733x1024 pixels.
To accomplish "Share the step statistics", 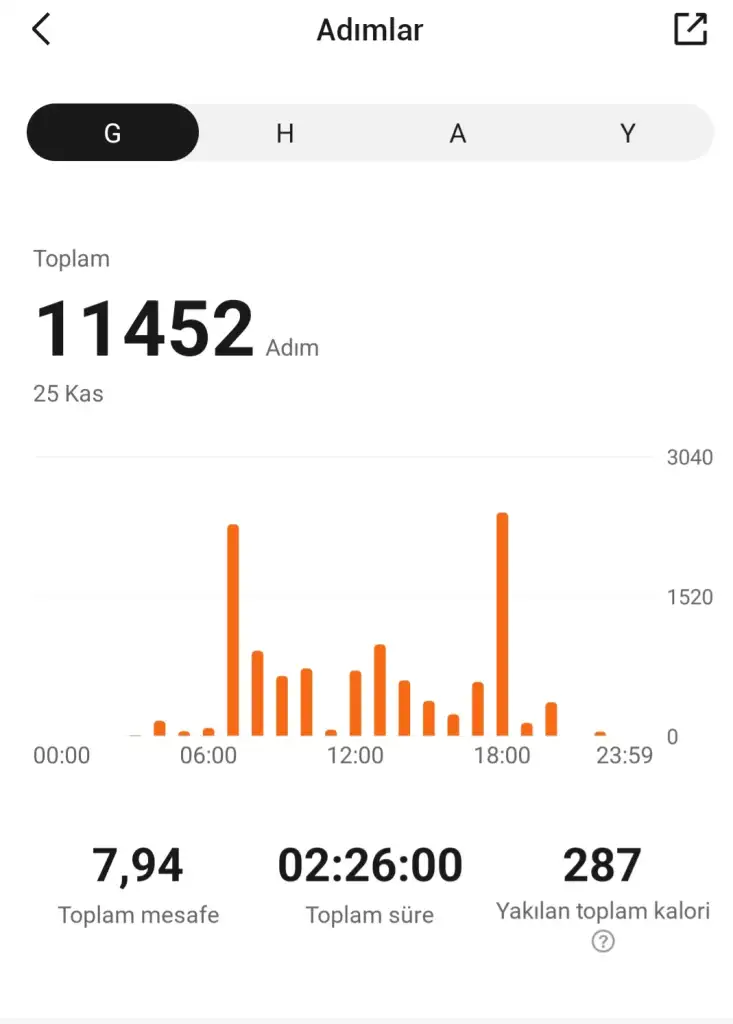I will tap(690, 29).
